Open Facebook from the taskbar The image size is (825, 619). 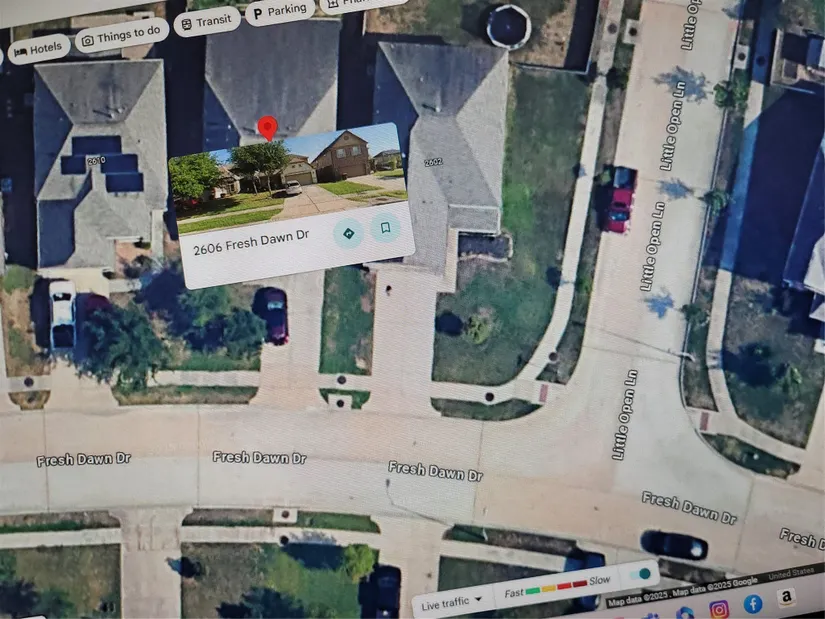[x=752, y=603]
